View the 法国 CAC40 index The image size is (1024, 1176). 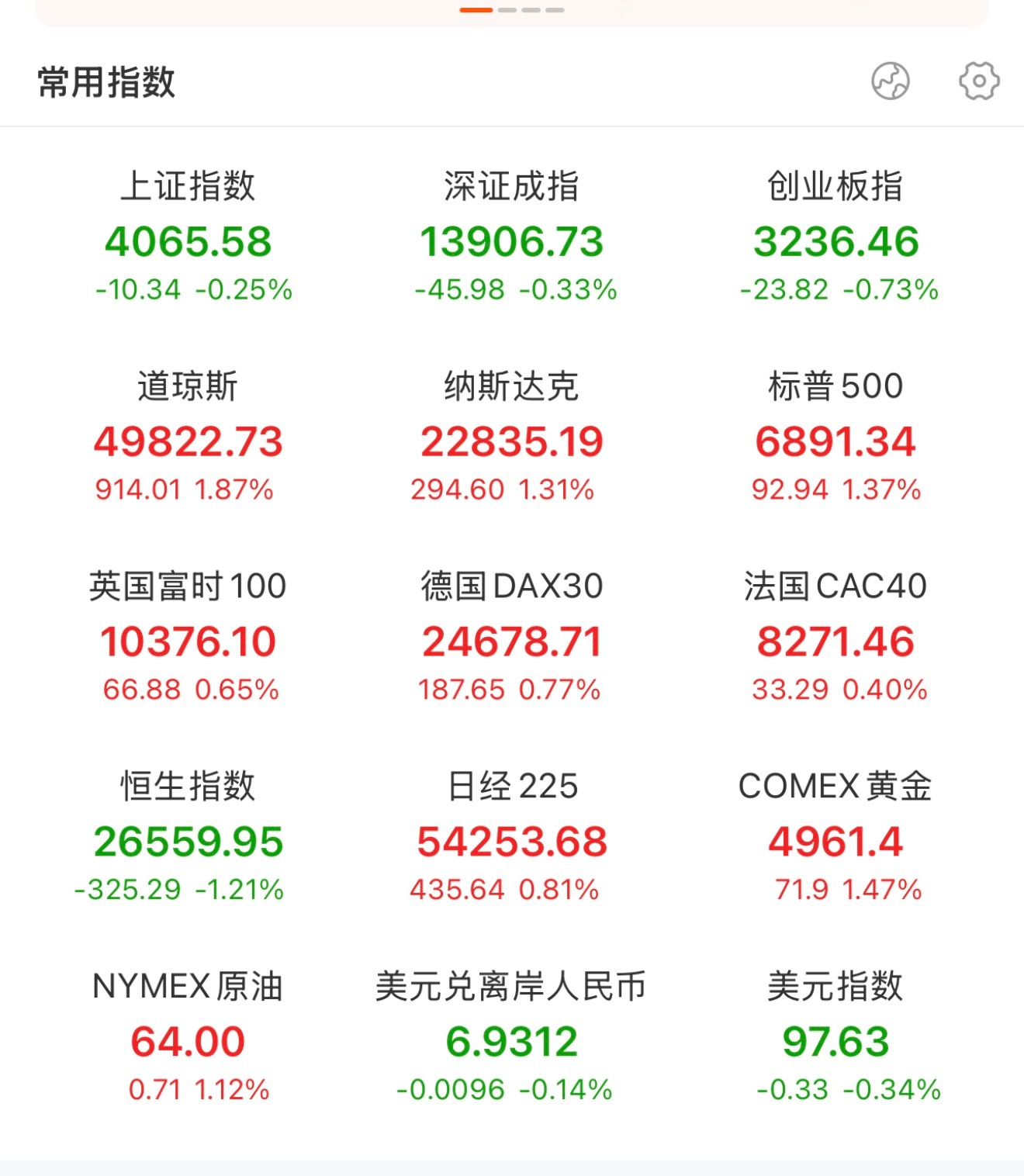835,638
